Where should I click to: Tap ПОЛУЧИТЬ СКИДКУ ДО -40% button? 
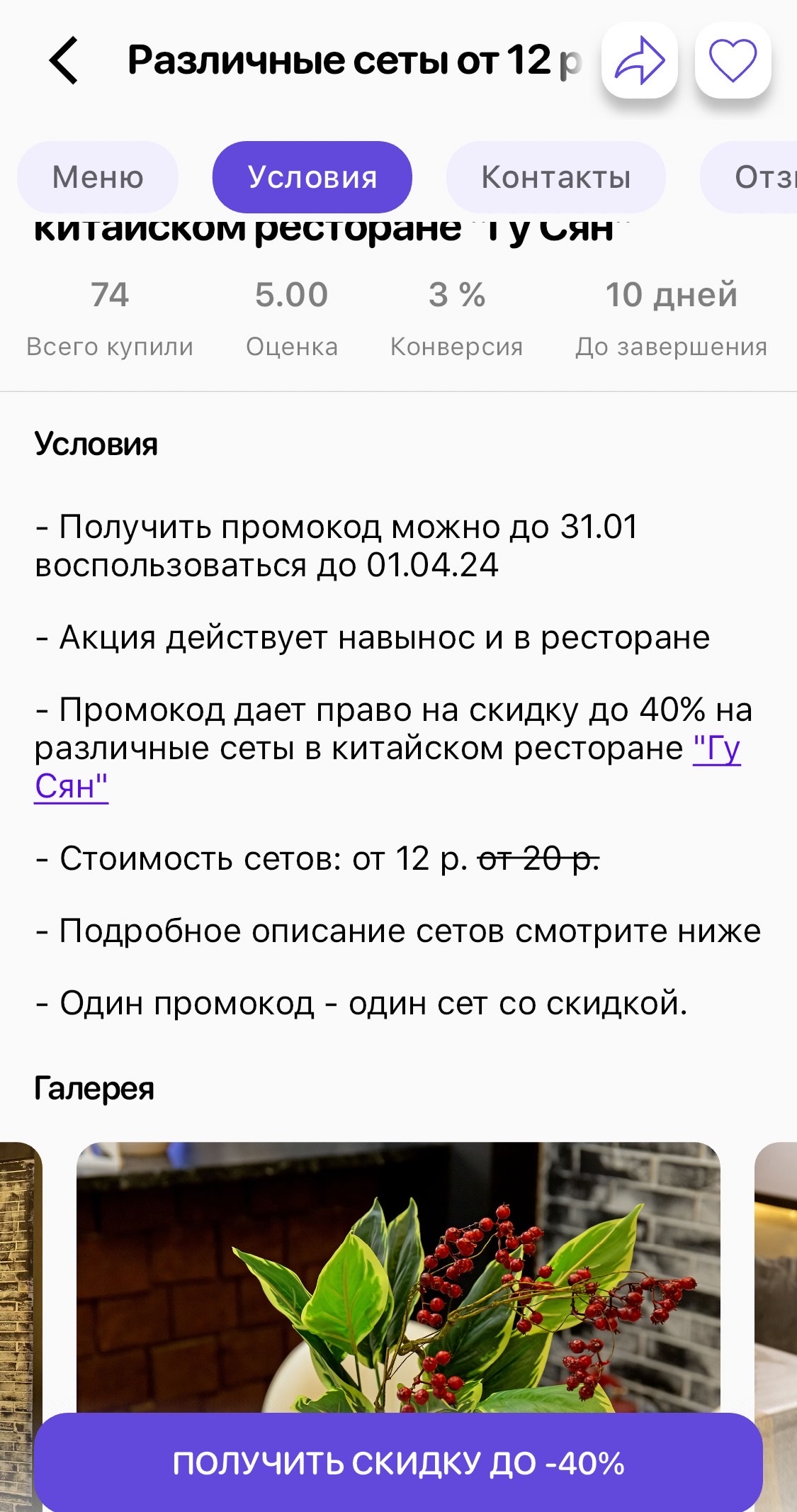(x=398, y=1462)
